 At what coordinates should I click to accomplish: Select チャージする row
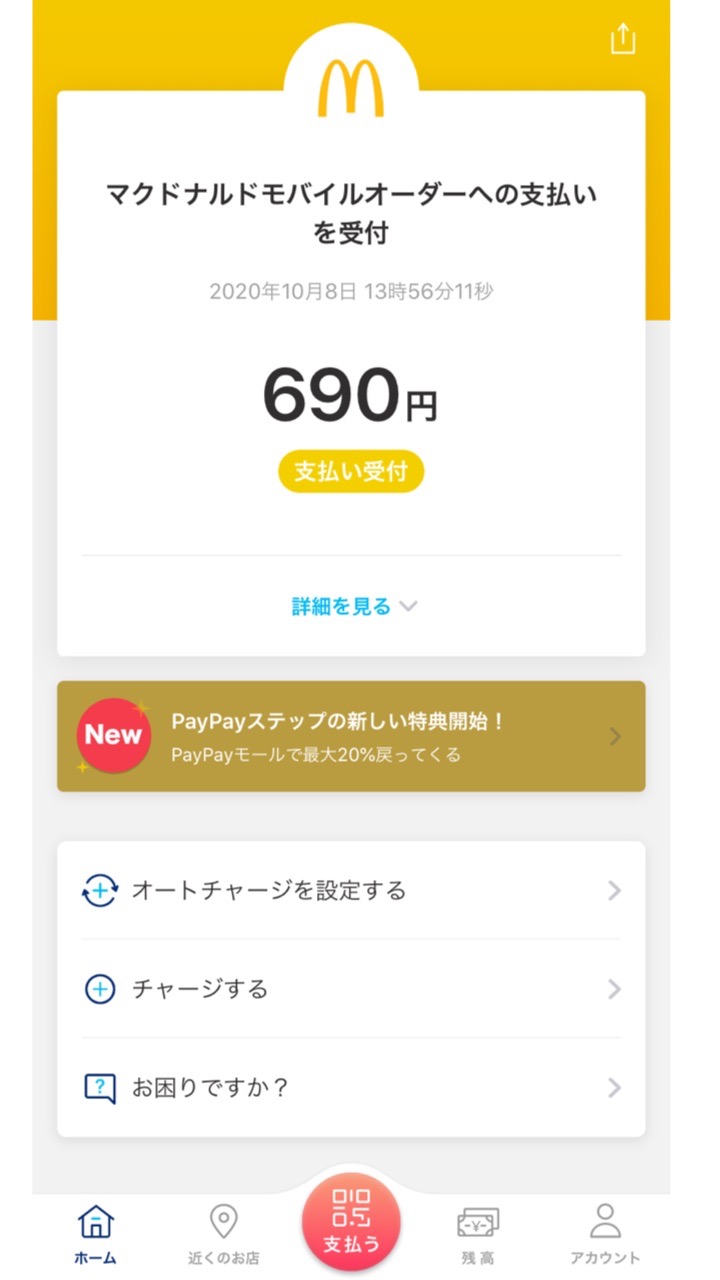[x=351, y=989]
